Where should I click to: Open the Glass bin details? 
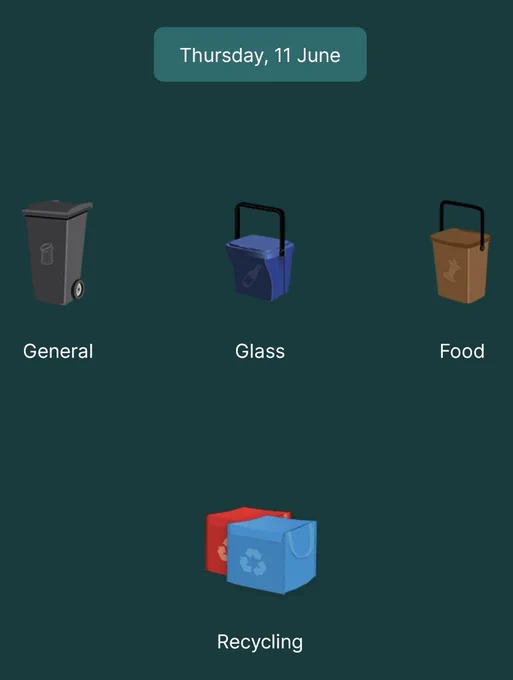pyautogui.click(x=260, y=252)
